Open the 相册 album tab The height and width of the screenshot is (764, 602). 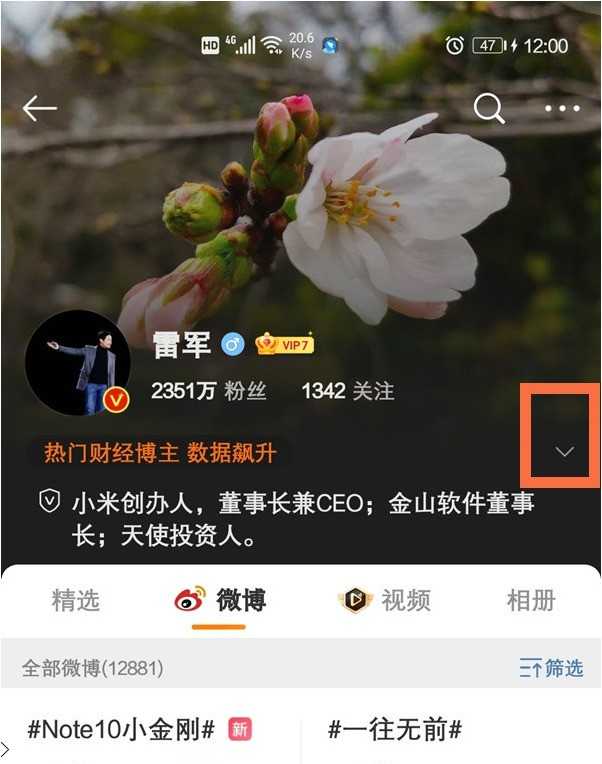click(x=531, y=600)
